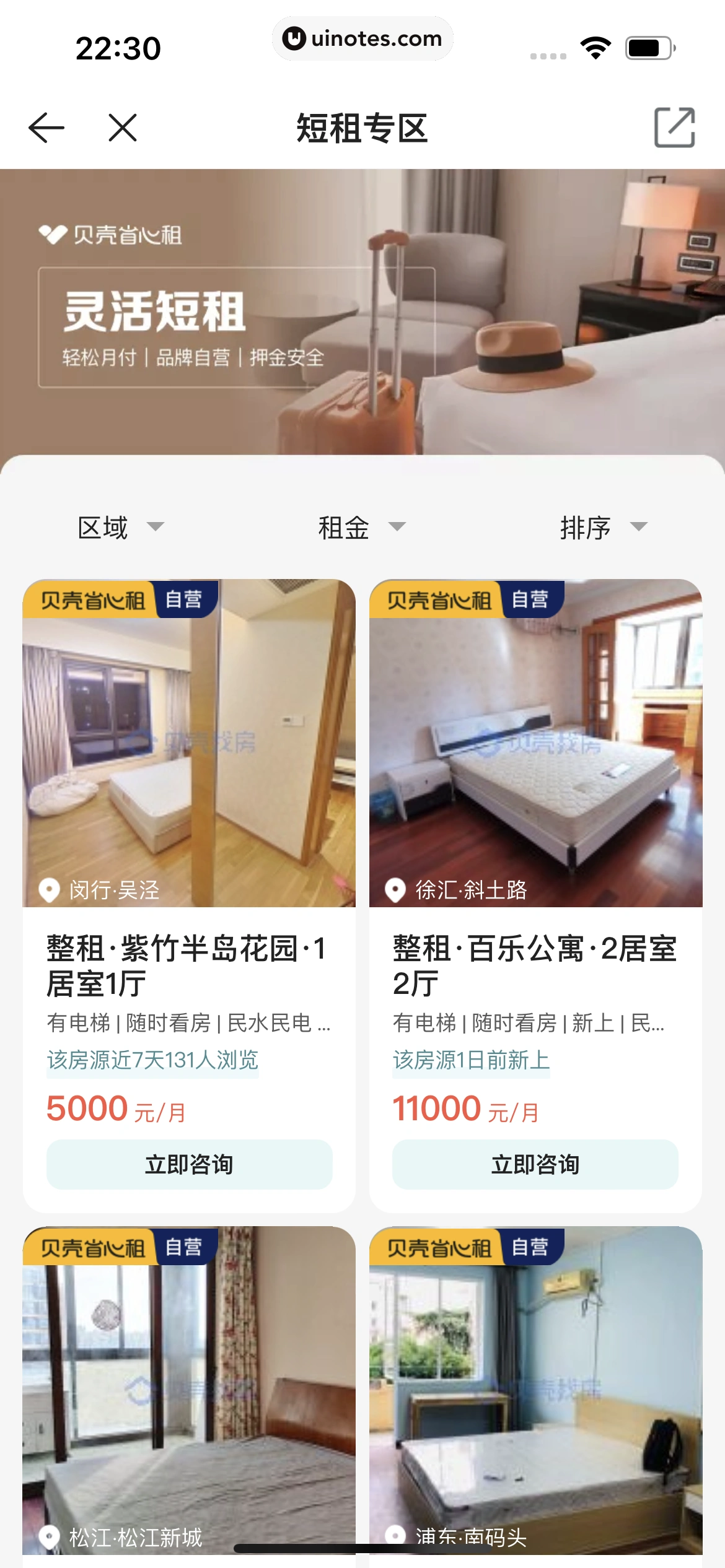This screenshot has height=1568, width=725.
Task: Open the 灵活短租 banner
Action: pos(362,311)
